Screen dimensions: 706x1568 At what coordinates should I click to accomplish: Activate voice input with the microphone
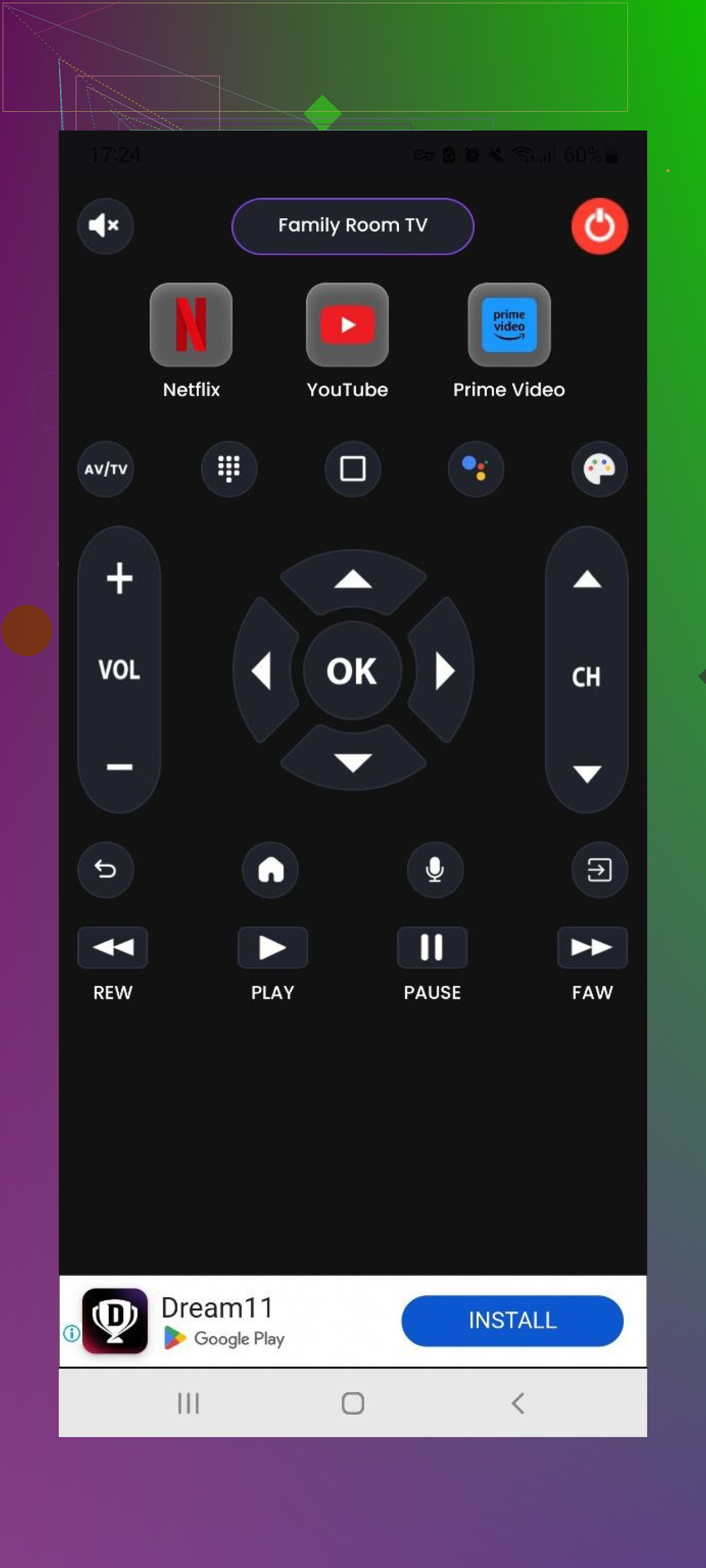[x=435, y=869]
